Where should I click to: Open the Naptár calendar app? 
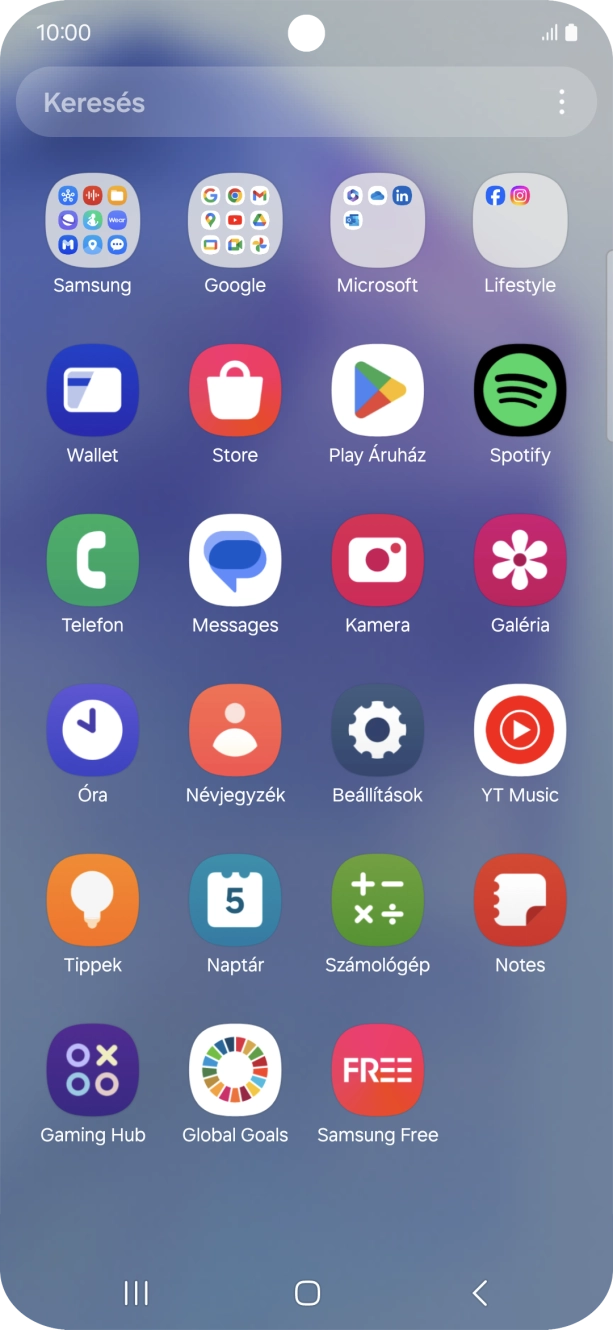click(235, 900)
